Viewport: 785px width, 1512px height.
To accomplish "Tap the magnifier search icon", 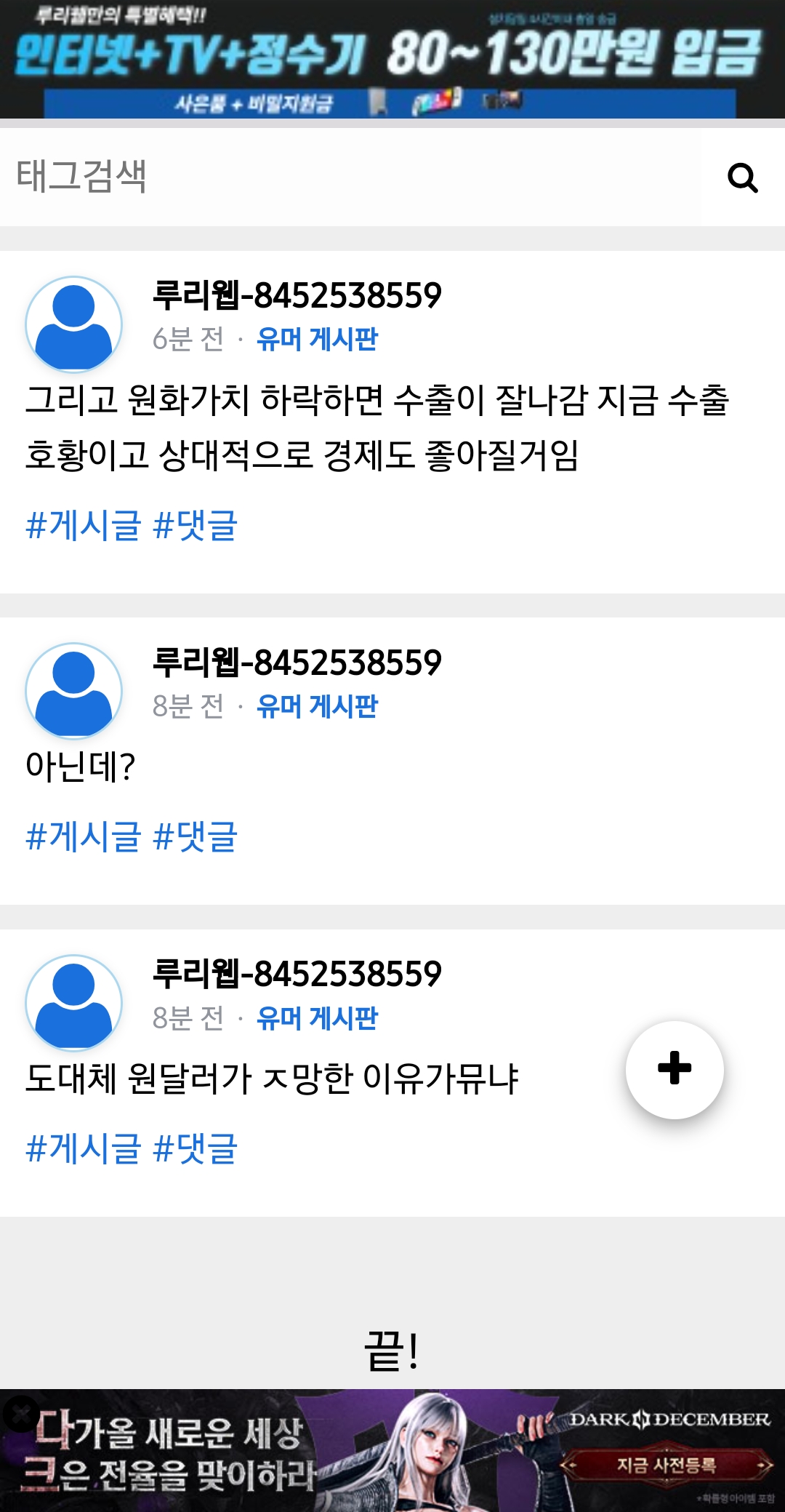I will tap(742, 177).
